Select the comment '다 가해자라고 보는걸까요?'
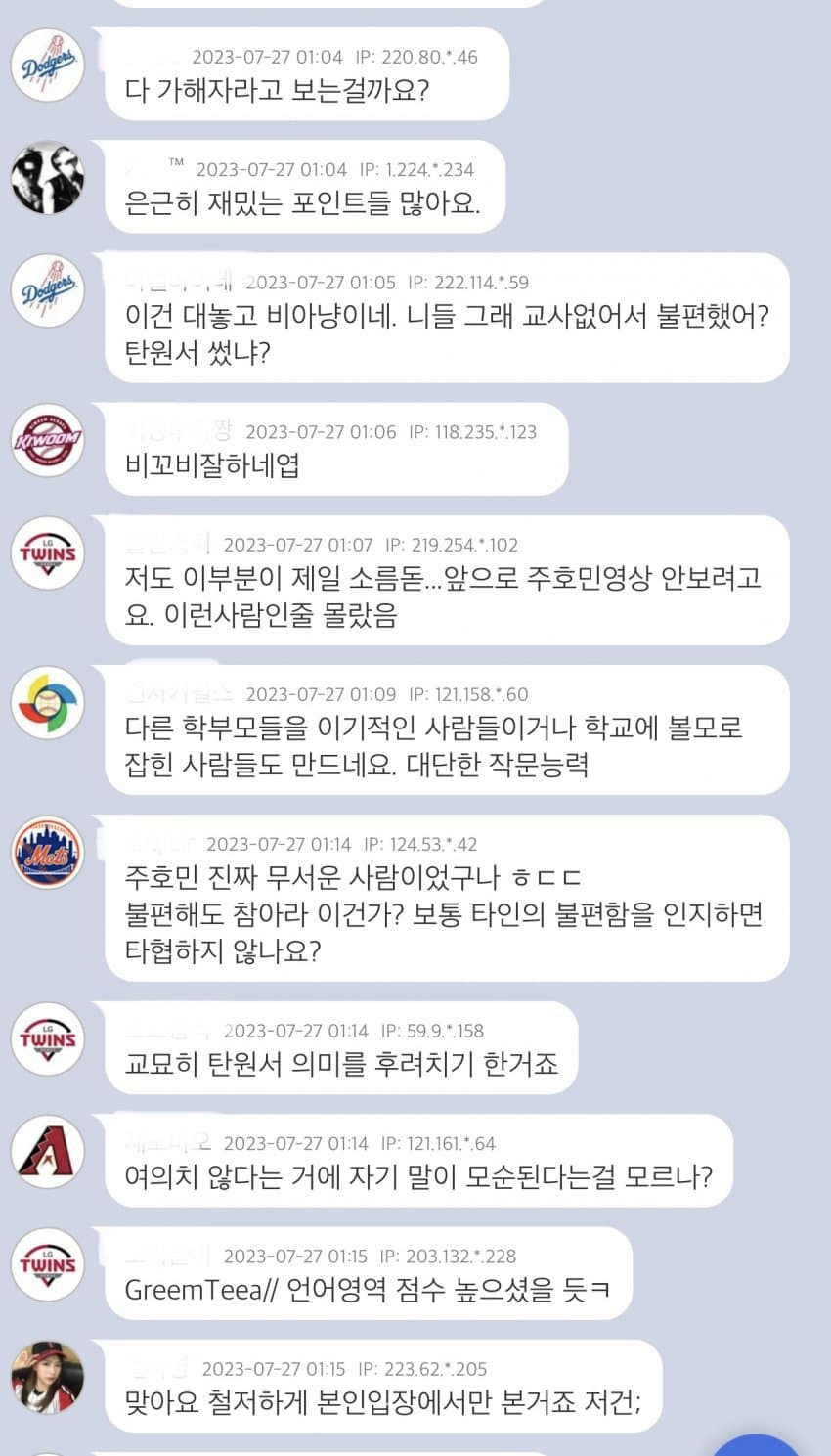This screenshot has height=1456, width=831. point(279,91)
